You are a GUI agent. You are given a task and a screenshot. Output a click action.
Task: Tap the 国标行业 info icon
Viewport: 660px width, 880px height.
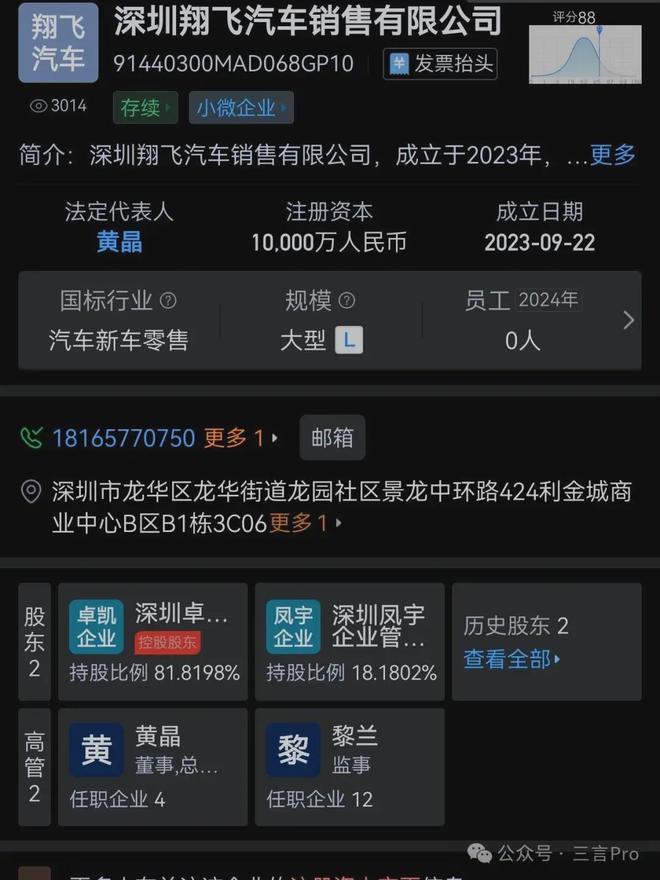[x=169, y=300]
